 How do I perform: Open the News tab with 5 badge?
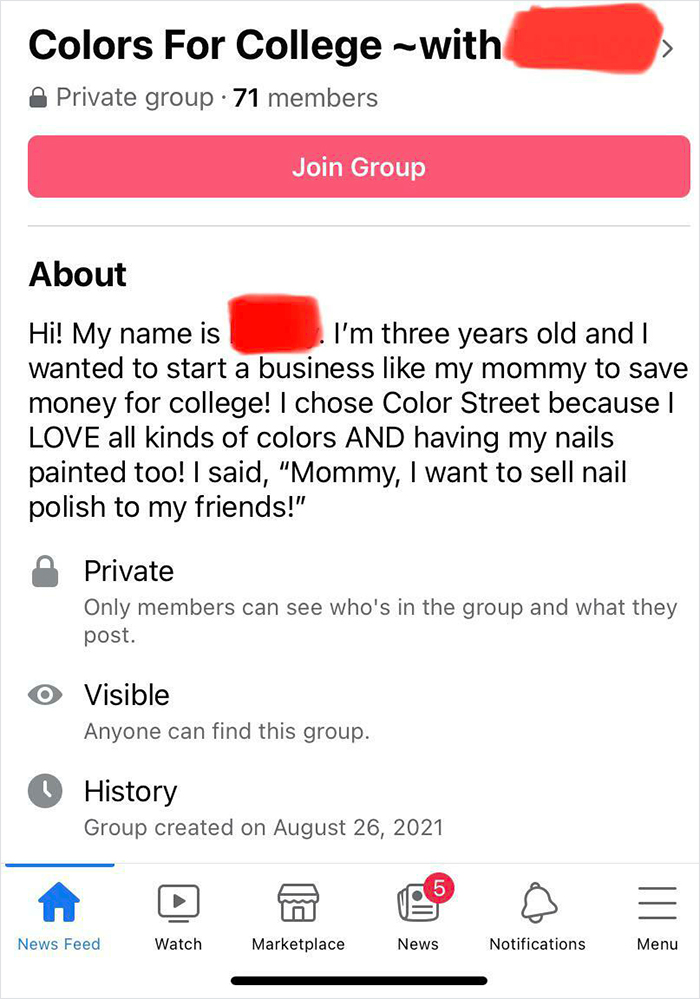(x=418, y=916)
